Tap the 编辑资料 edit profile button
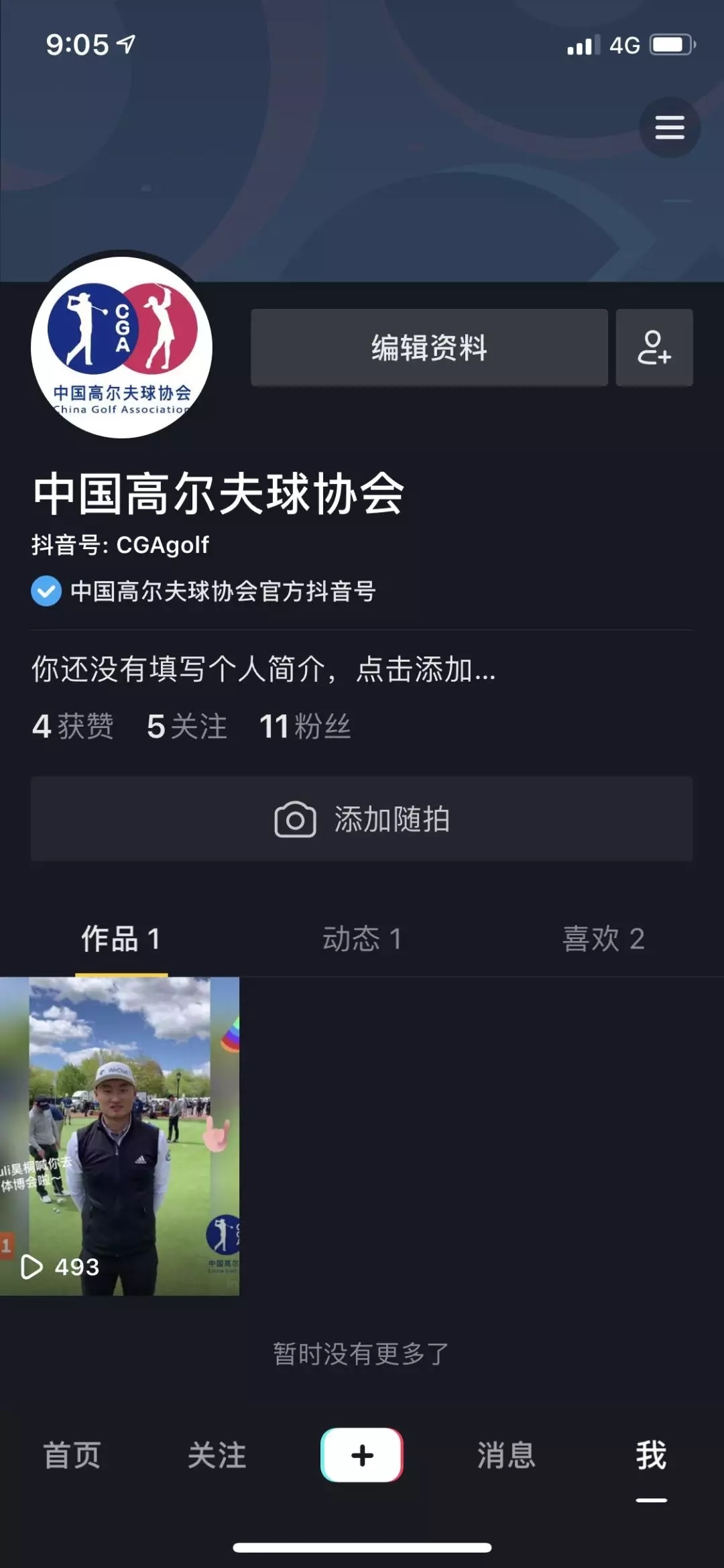This screenshot has width=724, height=1568. pyautogui.click(x=429, y=347)
